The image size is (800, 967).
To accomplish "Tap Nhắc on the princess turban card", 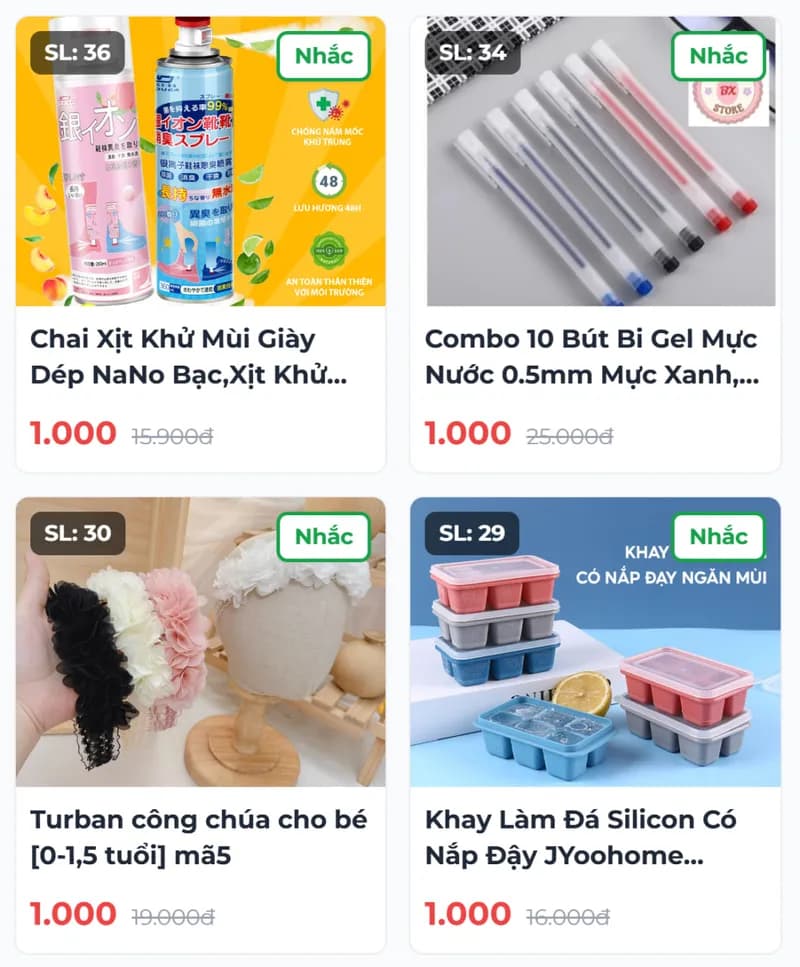I will pos(323,536).
